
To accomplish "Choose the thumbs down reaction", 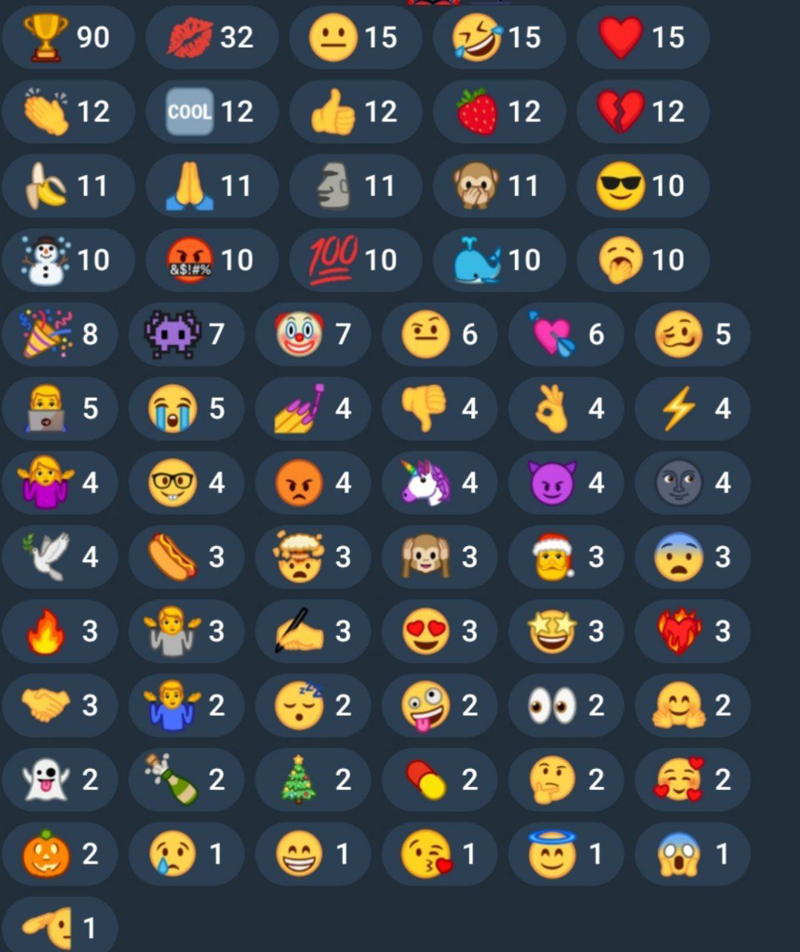I will point(440,408).
